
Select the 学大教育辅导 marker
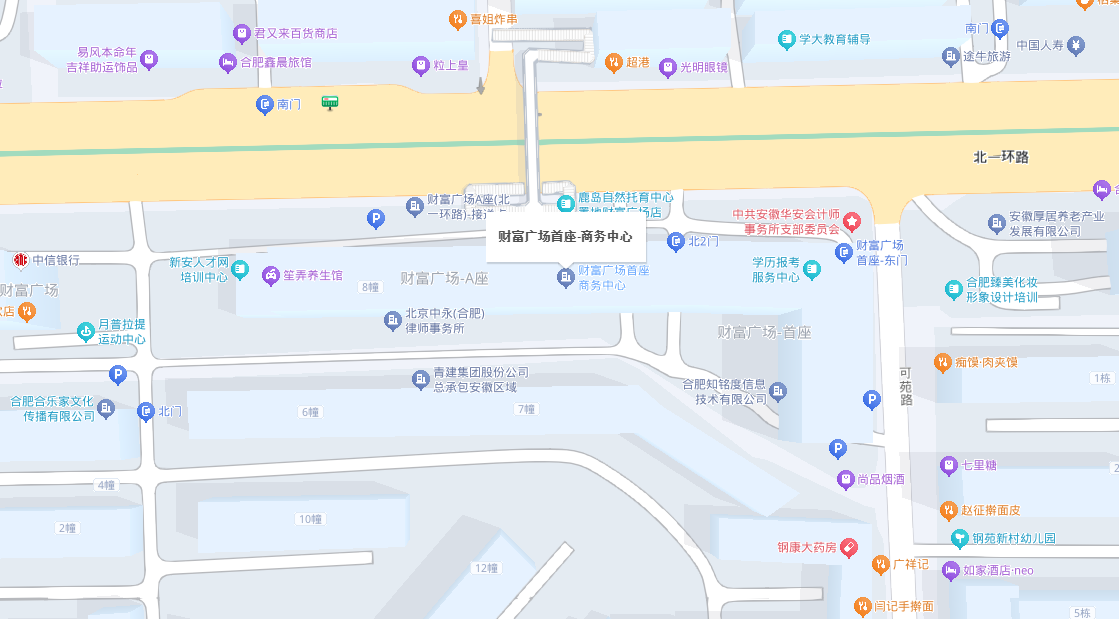pyautogui.click(x=787, y=40)
